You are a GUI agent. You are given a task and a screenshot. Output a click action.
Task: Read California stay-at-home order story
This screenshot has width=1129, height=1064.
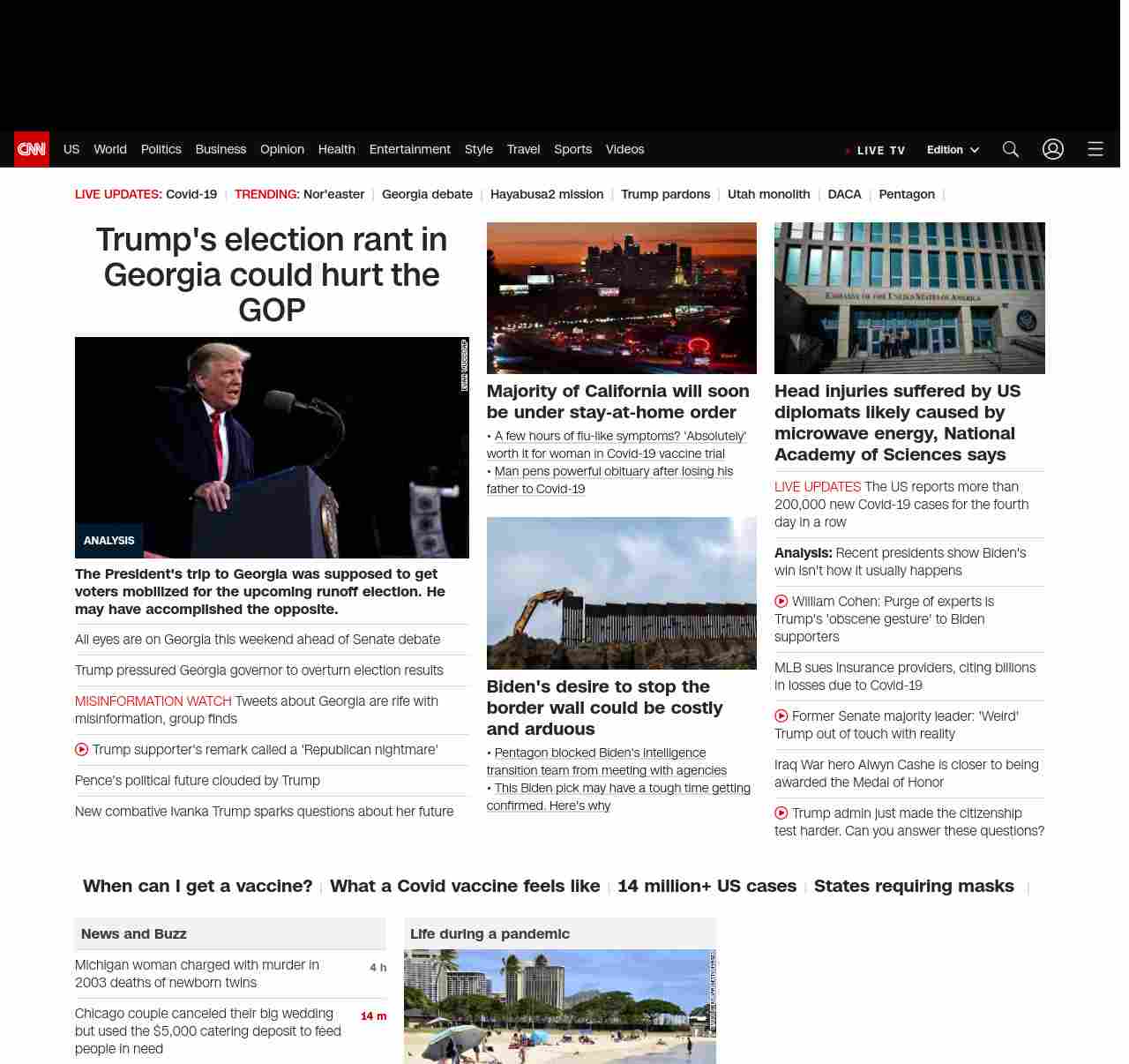[617, 401]
